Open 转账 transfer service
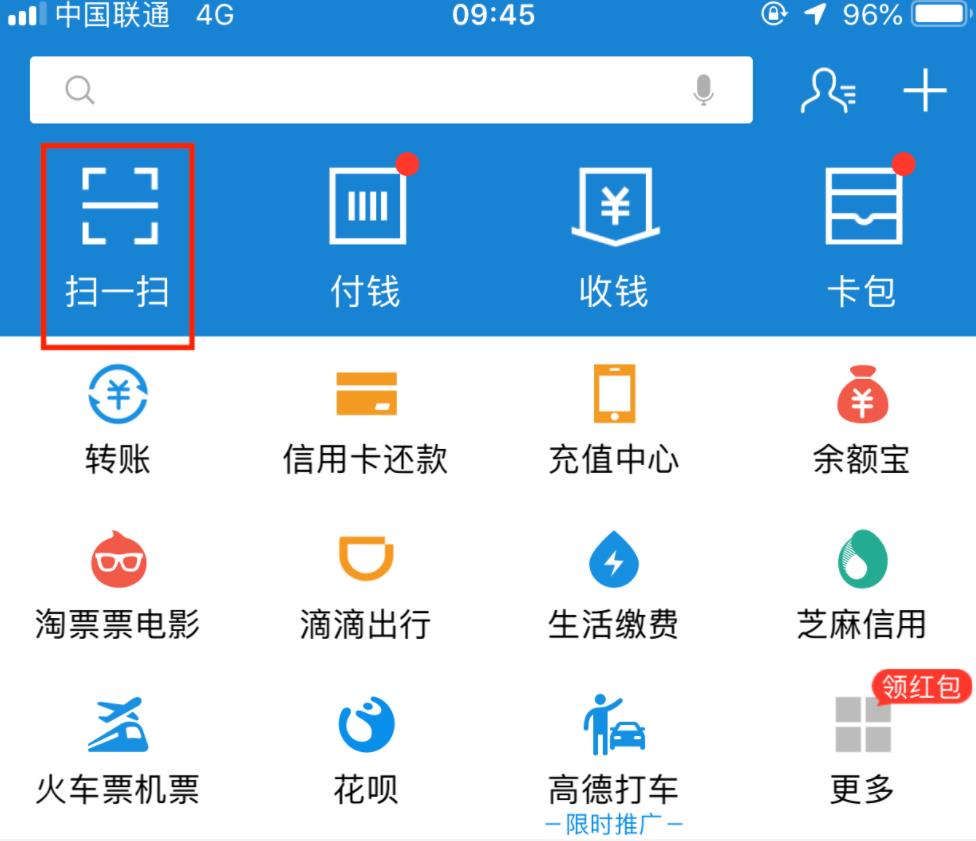The image size is (976, 841). [117, 420]
